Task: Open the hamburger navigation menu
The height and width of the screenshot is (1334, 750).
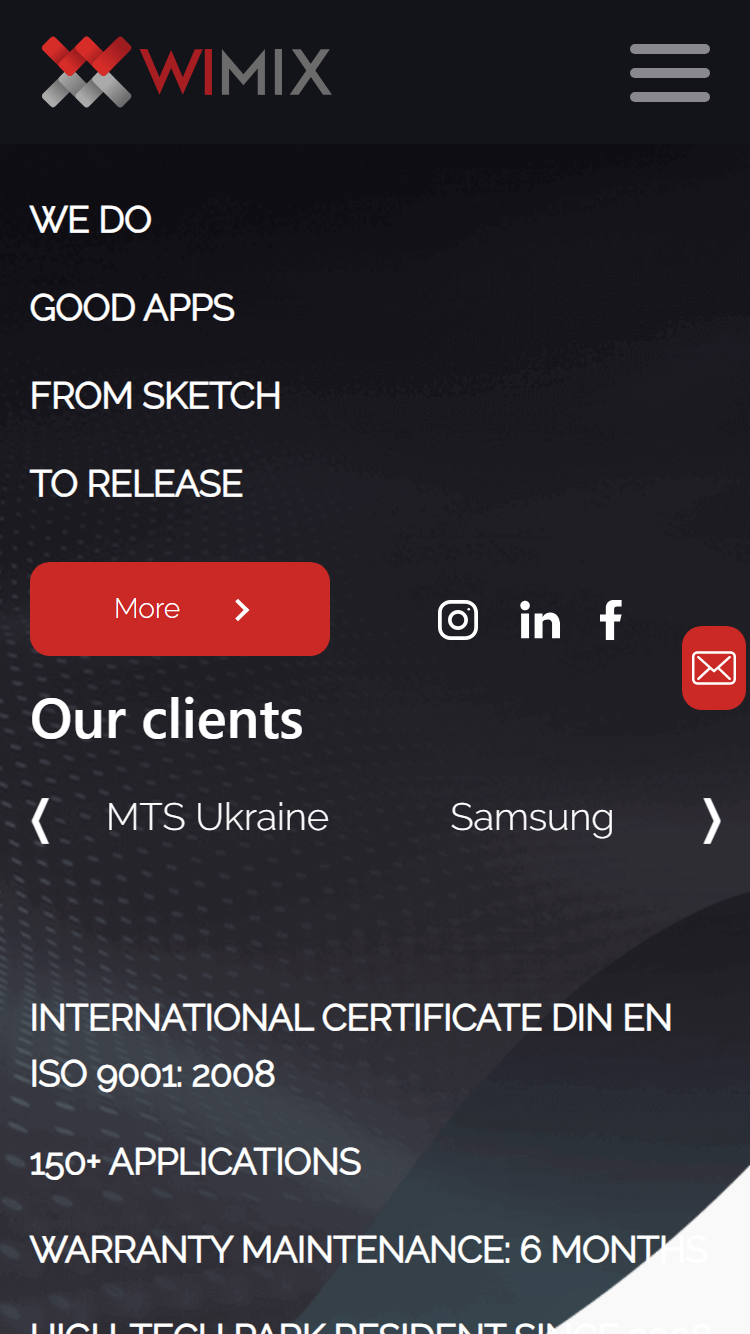Action: 670,72
